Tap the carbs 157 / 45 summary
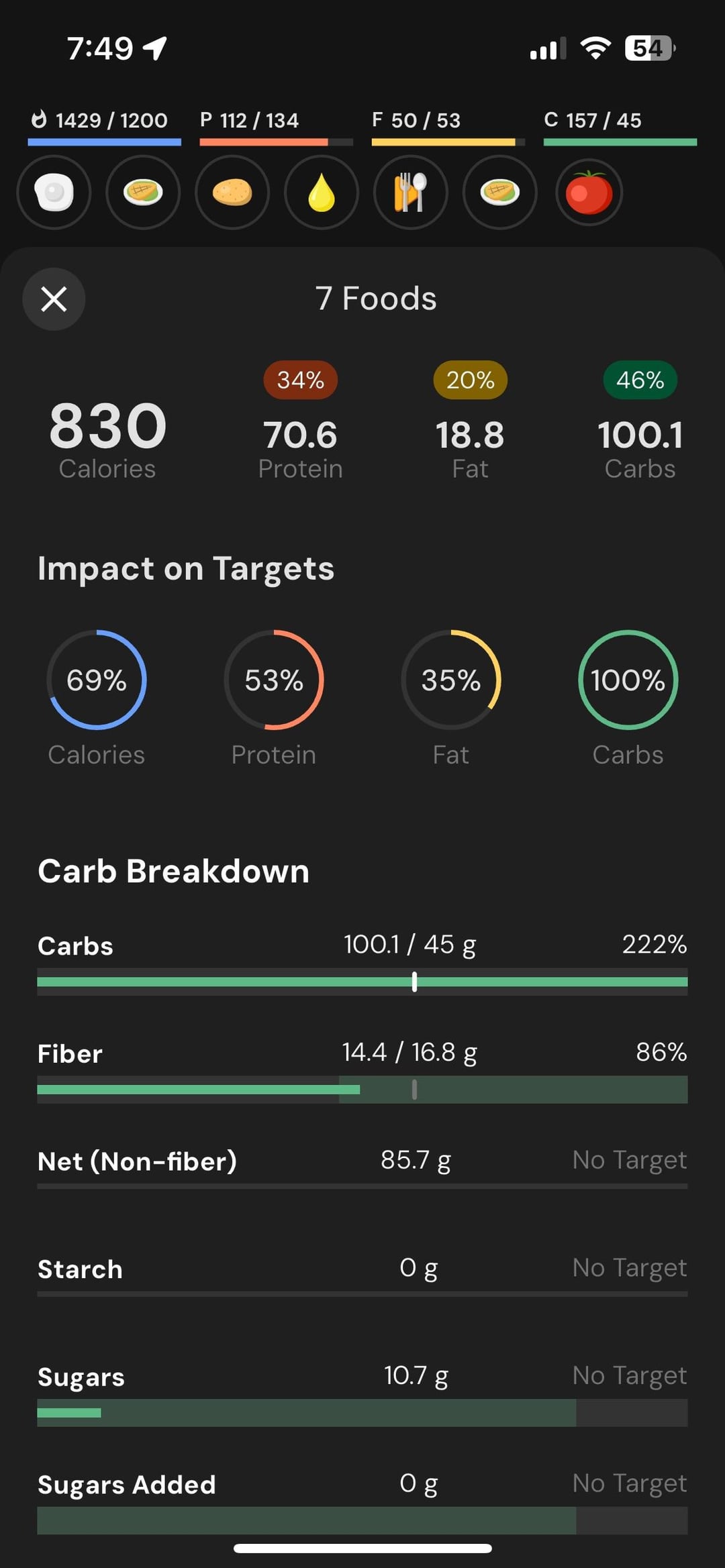Viewport: 725px width, 1568px height. 620,126
